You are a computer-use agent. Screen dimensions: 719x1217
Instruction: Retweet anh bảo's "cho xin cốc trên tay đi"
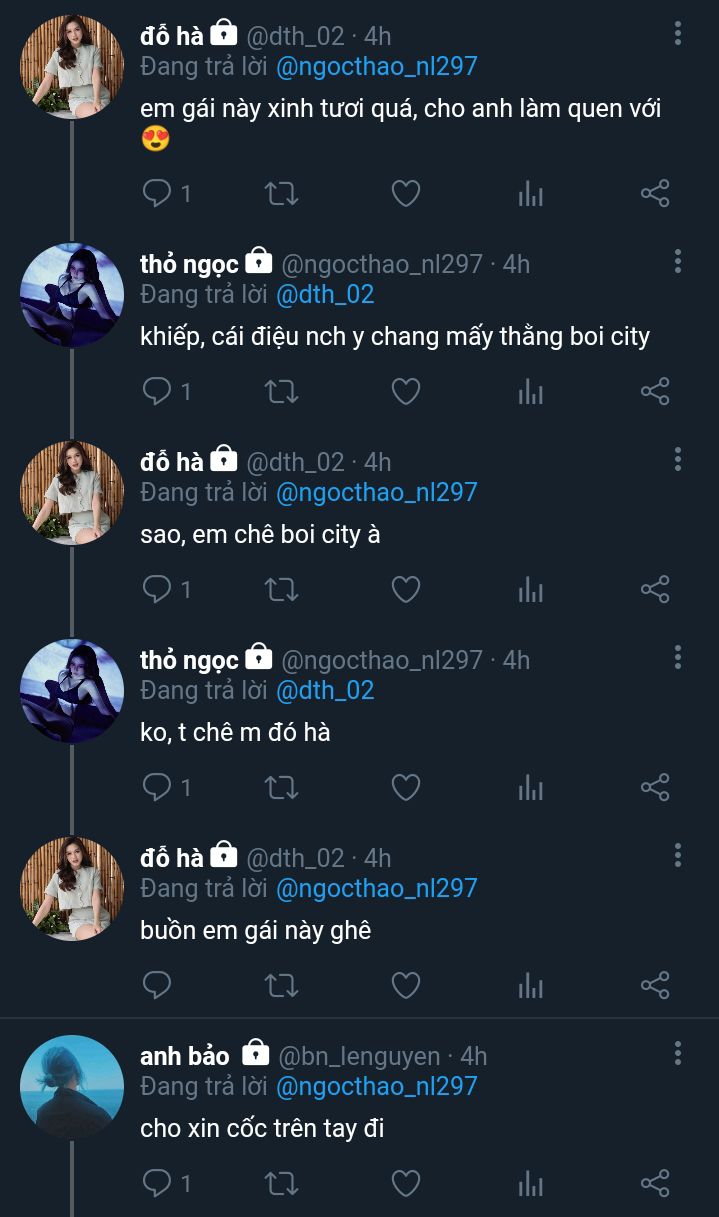point(281,1183)
